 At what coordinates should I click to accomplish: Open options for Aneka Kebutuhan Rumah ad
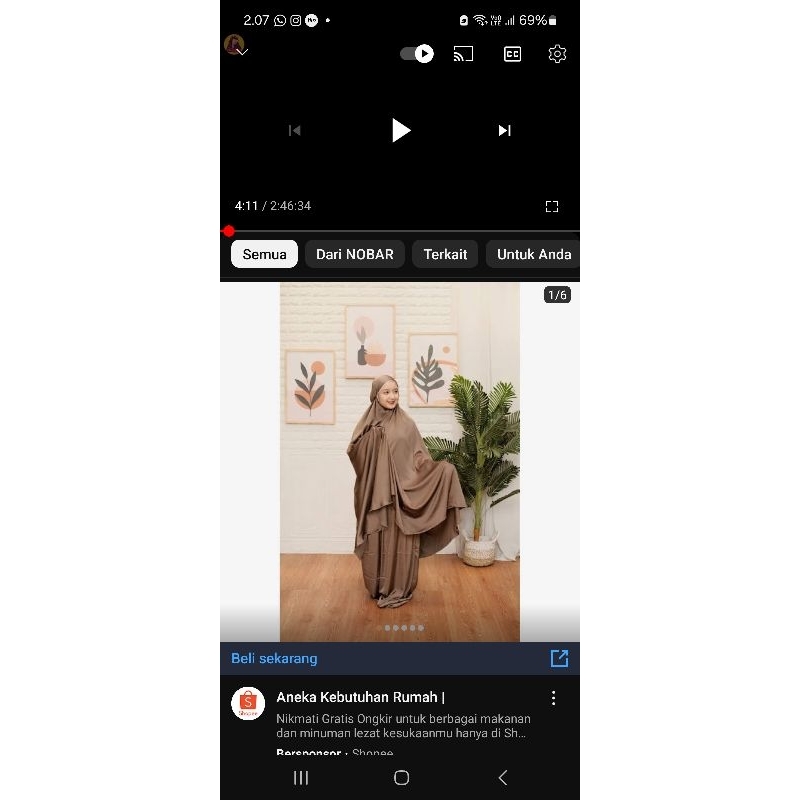[x=553, y=698]
